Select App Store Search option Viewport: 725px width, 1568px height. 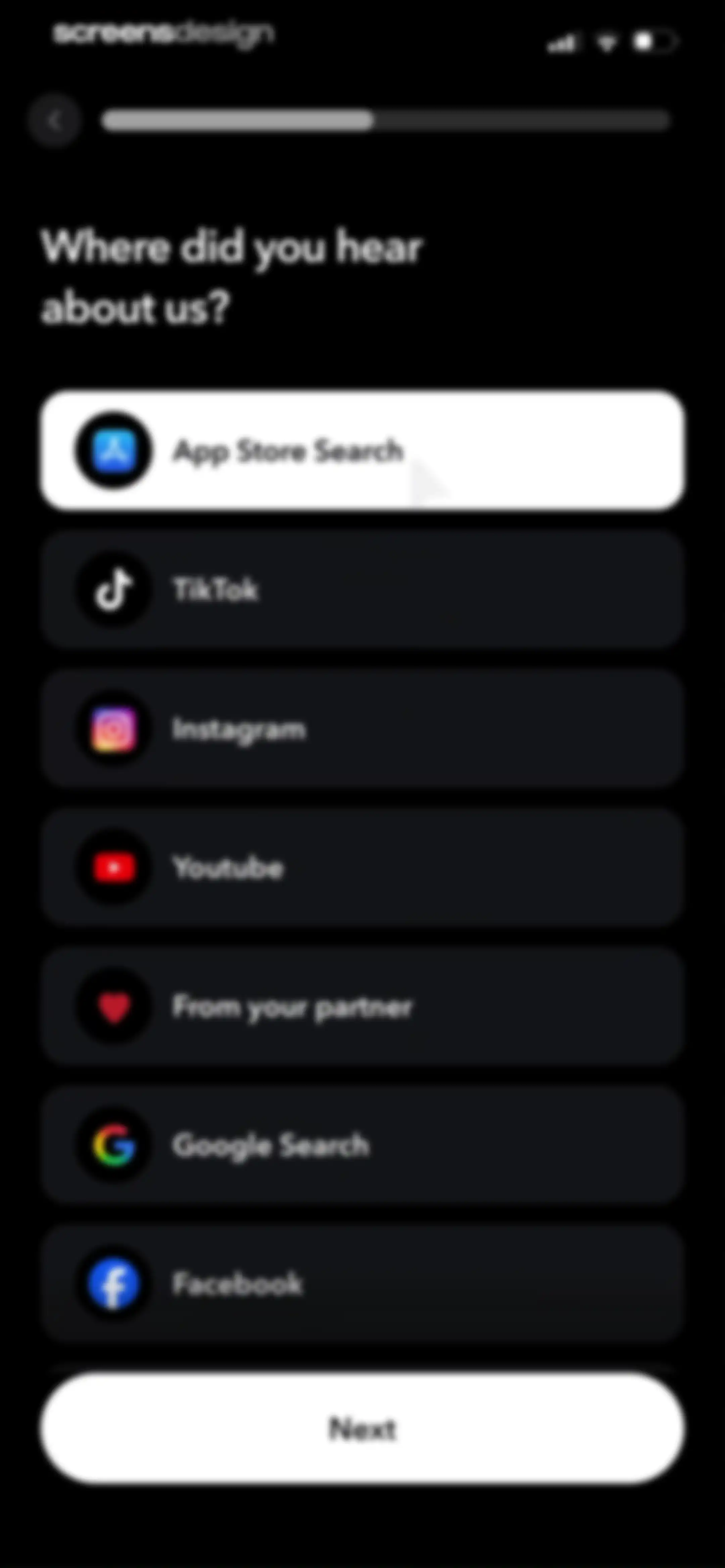click(x=362, y=451)
